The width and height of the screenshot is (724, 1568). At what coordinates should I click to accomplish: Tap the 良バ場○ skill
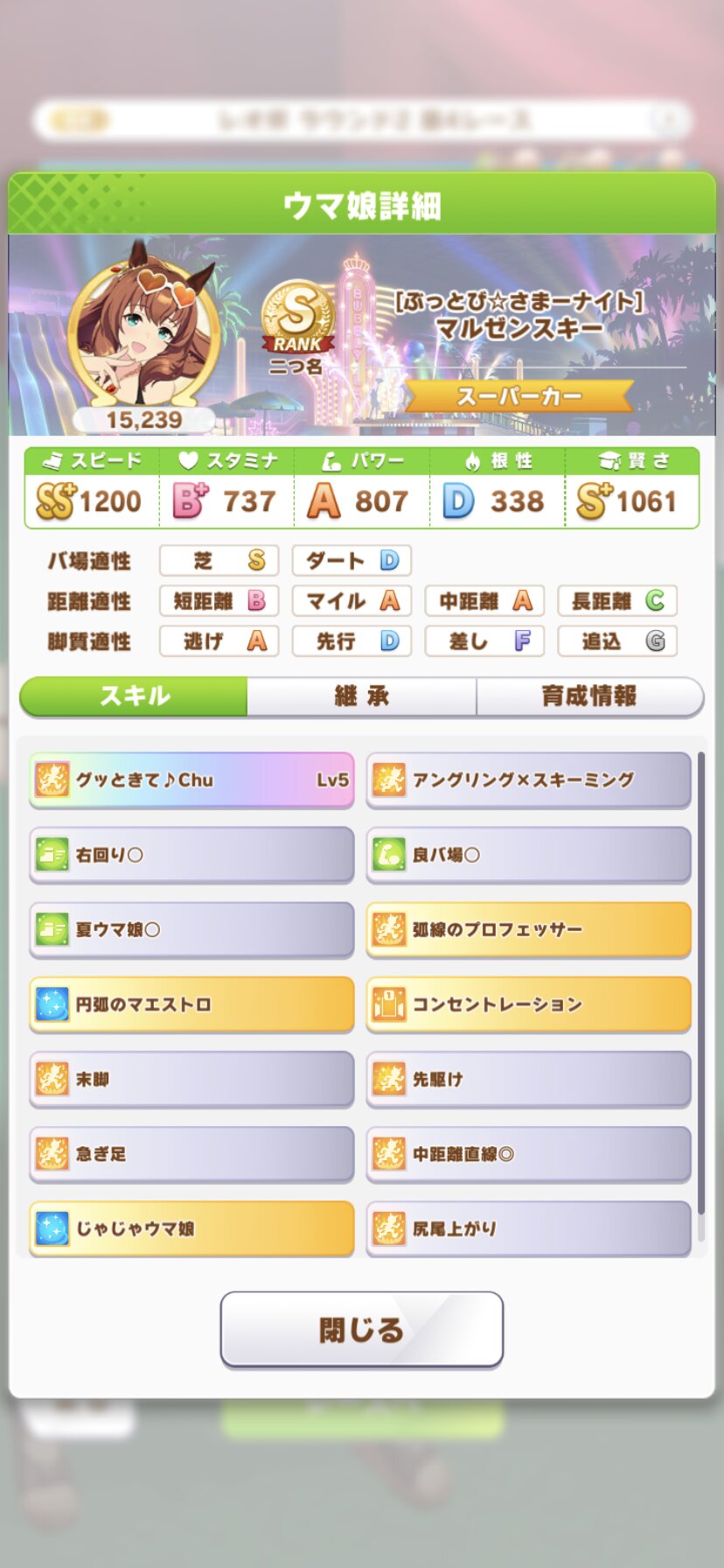528,855
